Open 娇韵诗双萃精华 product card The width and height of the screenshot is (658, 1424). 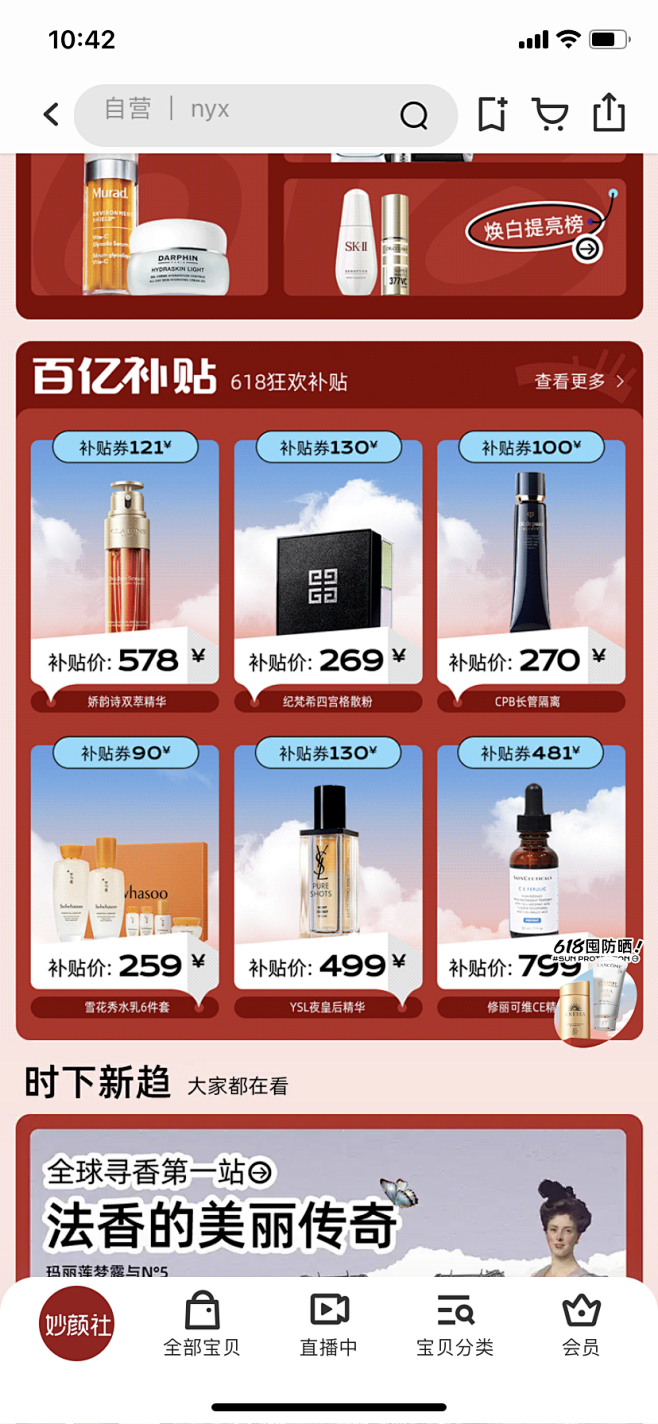(x=125, y=570)
